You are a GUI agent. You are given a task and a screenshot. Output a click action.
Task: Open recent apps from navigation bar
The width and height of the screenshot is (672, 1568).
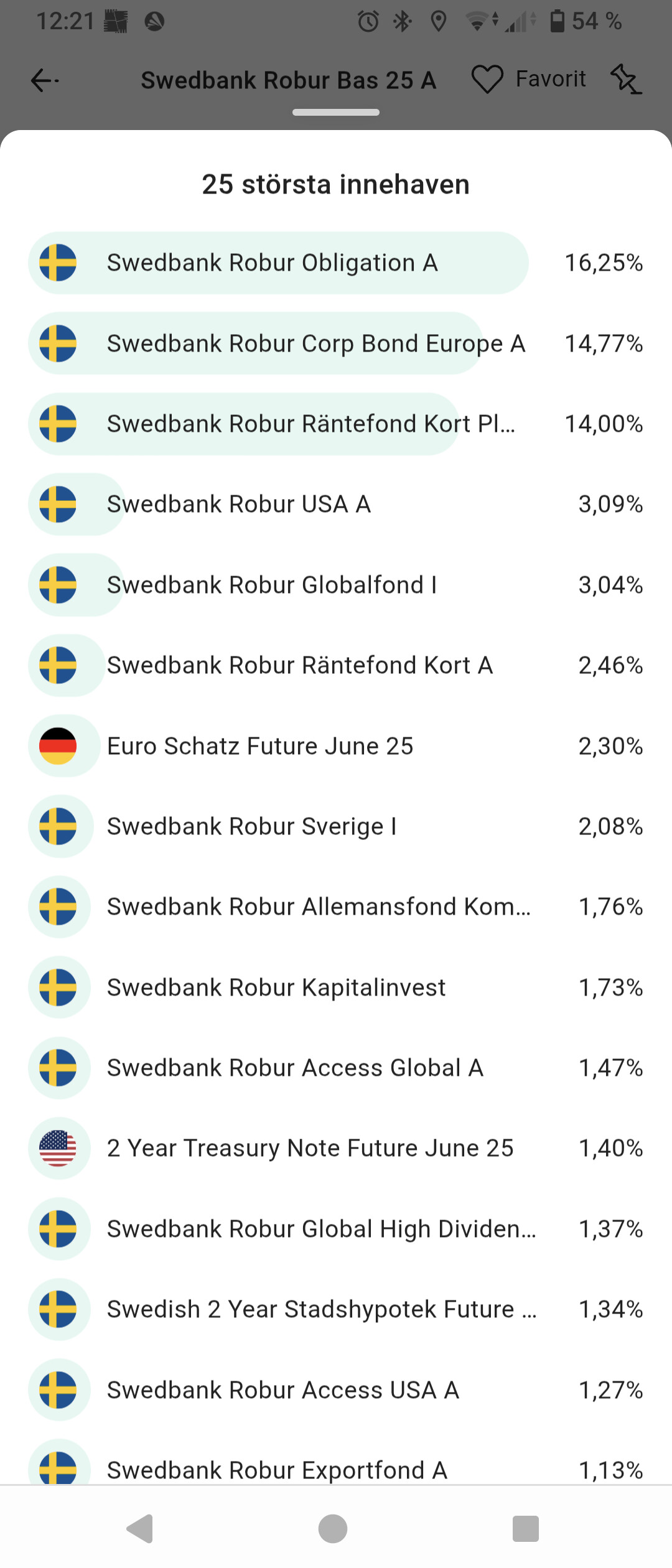click(525, 1529)
